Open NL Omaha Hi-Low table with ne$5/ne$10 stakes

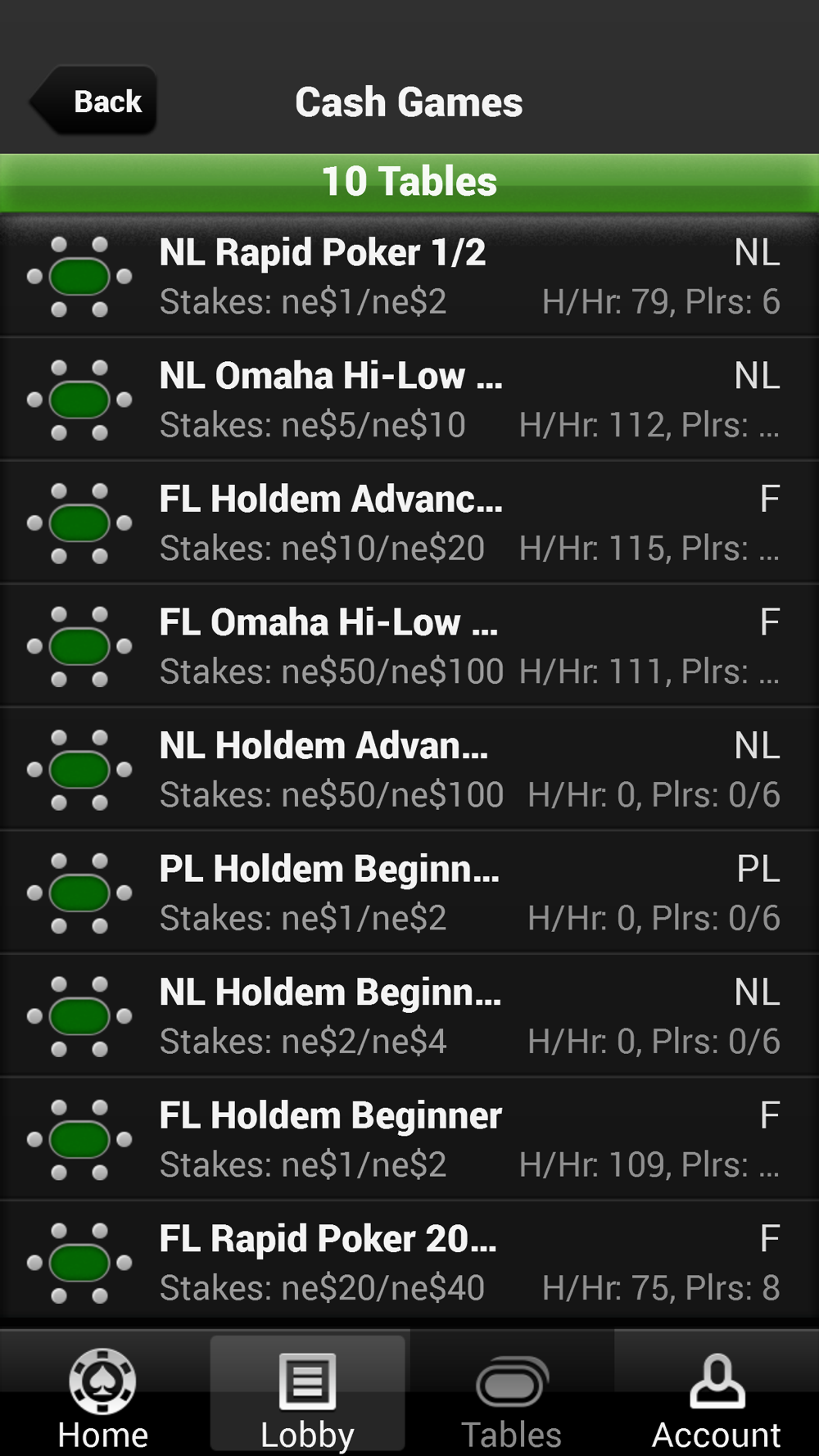[x=409, y=400]
